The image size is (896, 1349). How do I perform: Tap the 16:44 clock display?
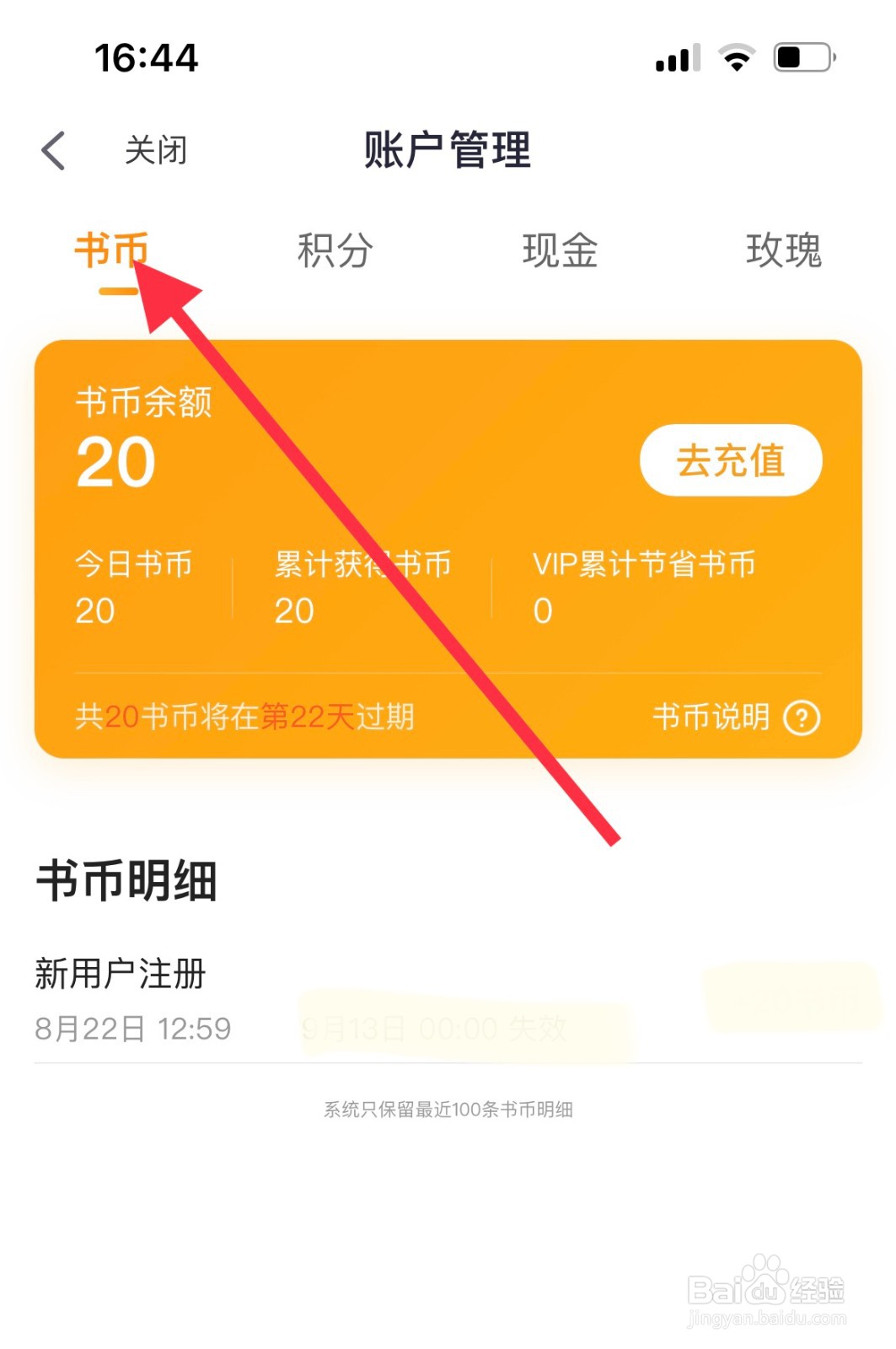tap(145, 56)
